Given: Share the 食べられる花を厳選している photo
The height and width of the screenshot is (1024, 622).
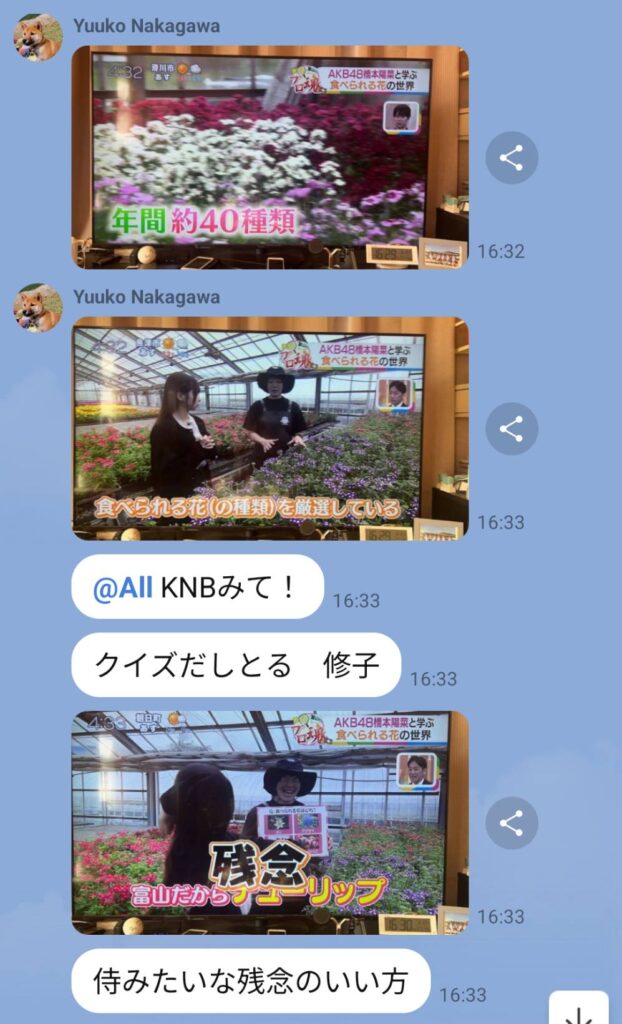Looking at the screenshot, I should (511, 429).
